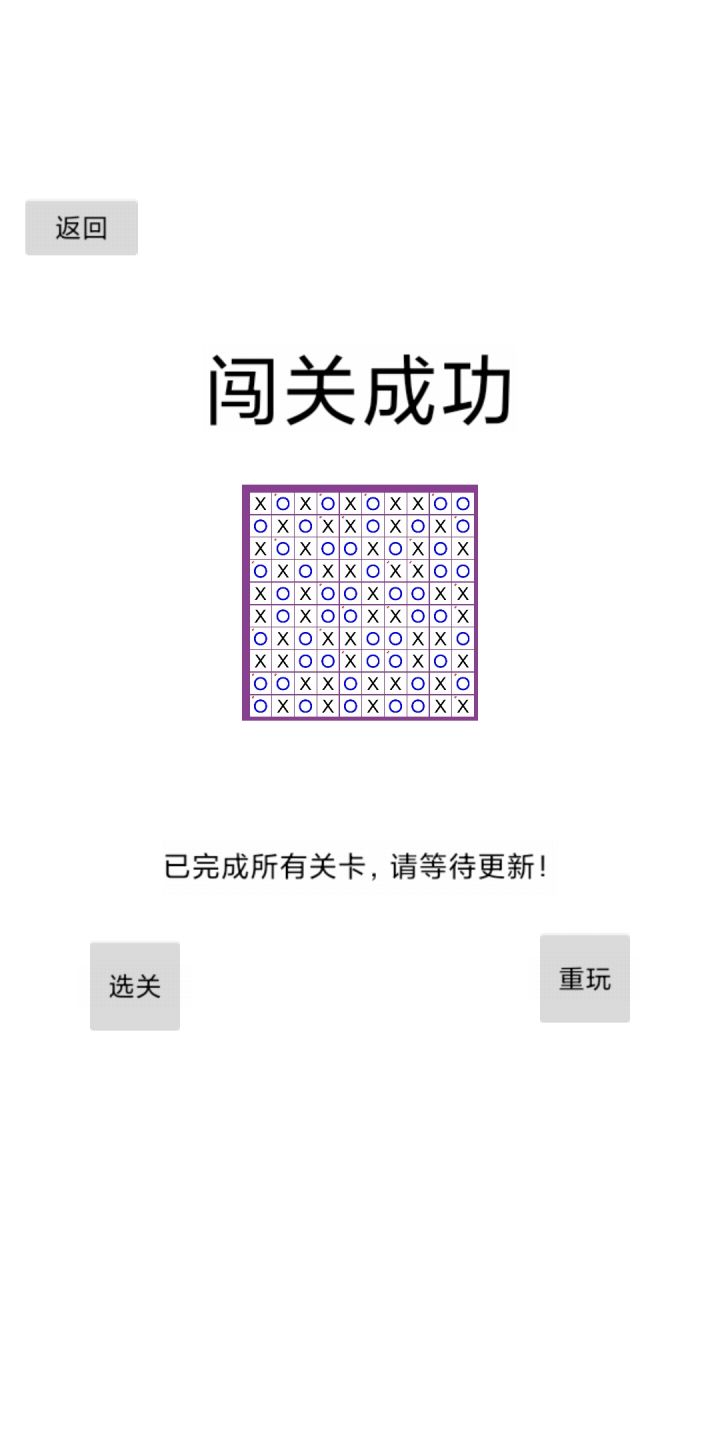Click the X in the bottom-right grid cell
This screenshot has height=1440, width=720.
[x=461, y=704]
